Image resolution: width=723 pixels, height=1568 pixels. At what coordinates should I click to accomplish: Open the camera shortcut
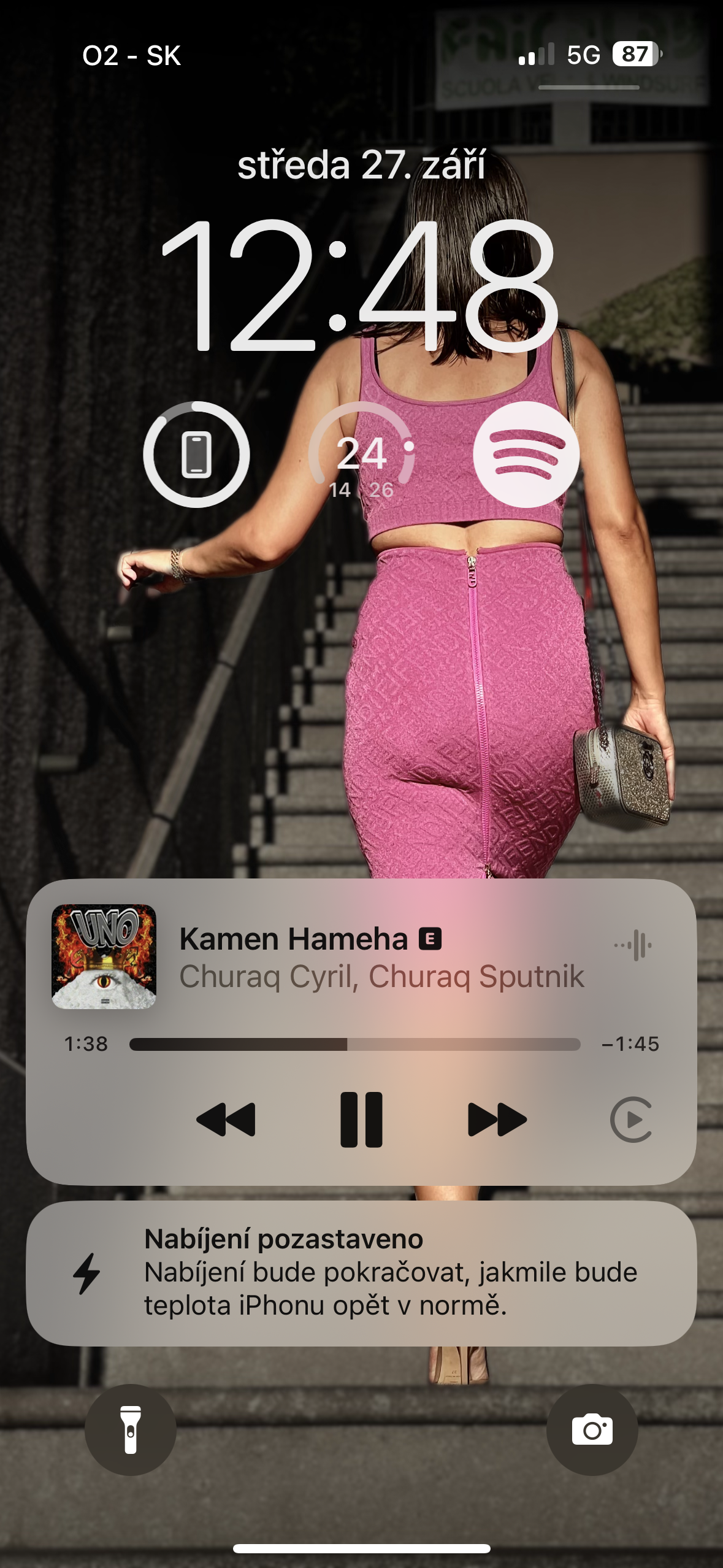pyautogui.click(x=592, y=1430)
